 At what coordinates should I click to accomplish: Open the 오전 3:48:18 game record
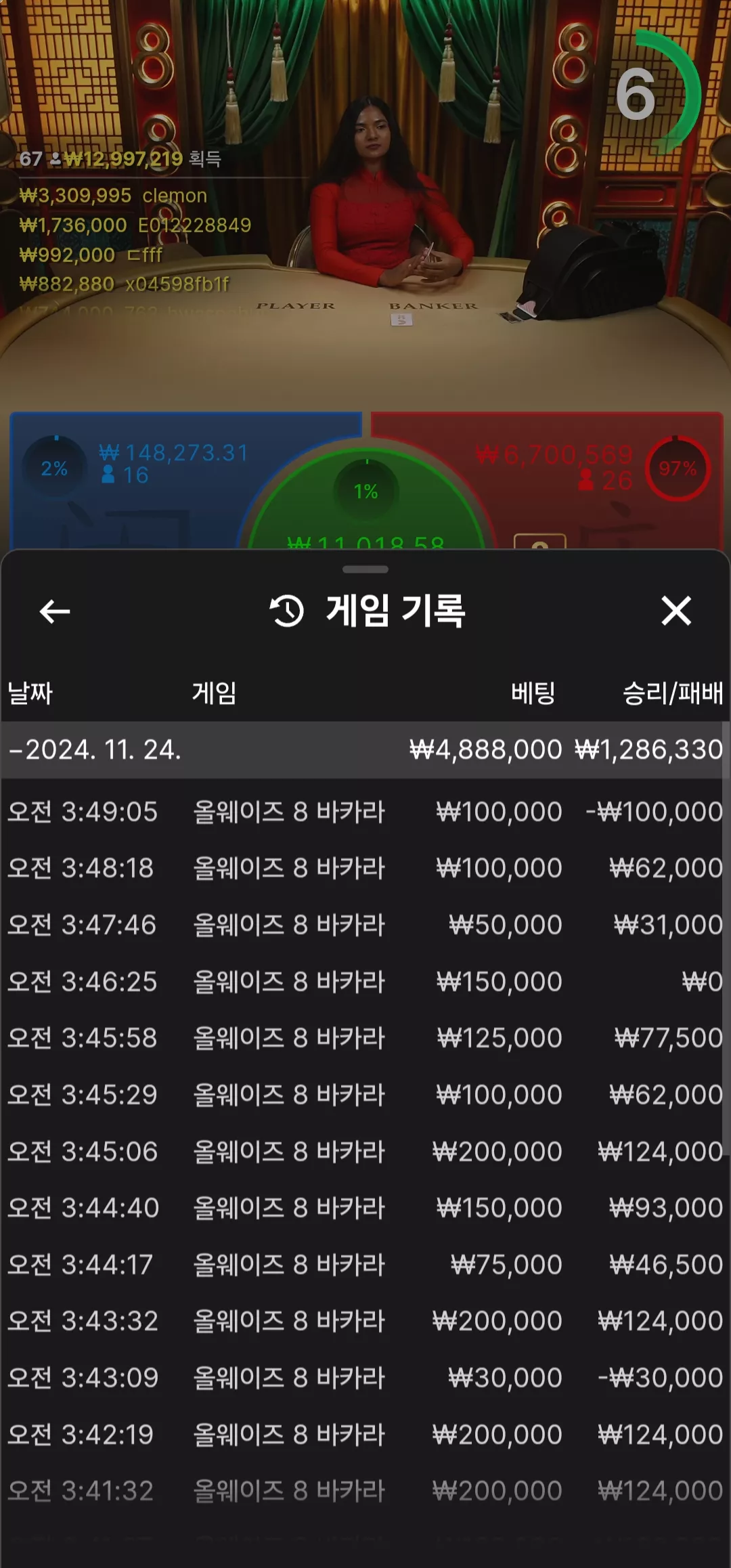coord(364,868)
